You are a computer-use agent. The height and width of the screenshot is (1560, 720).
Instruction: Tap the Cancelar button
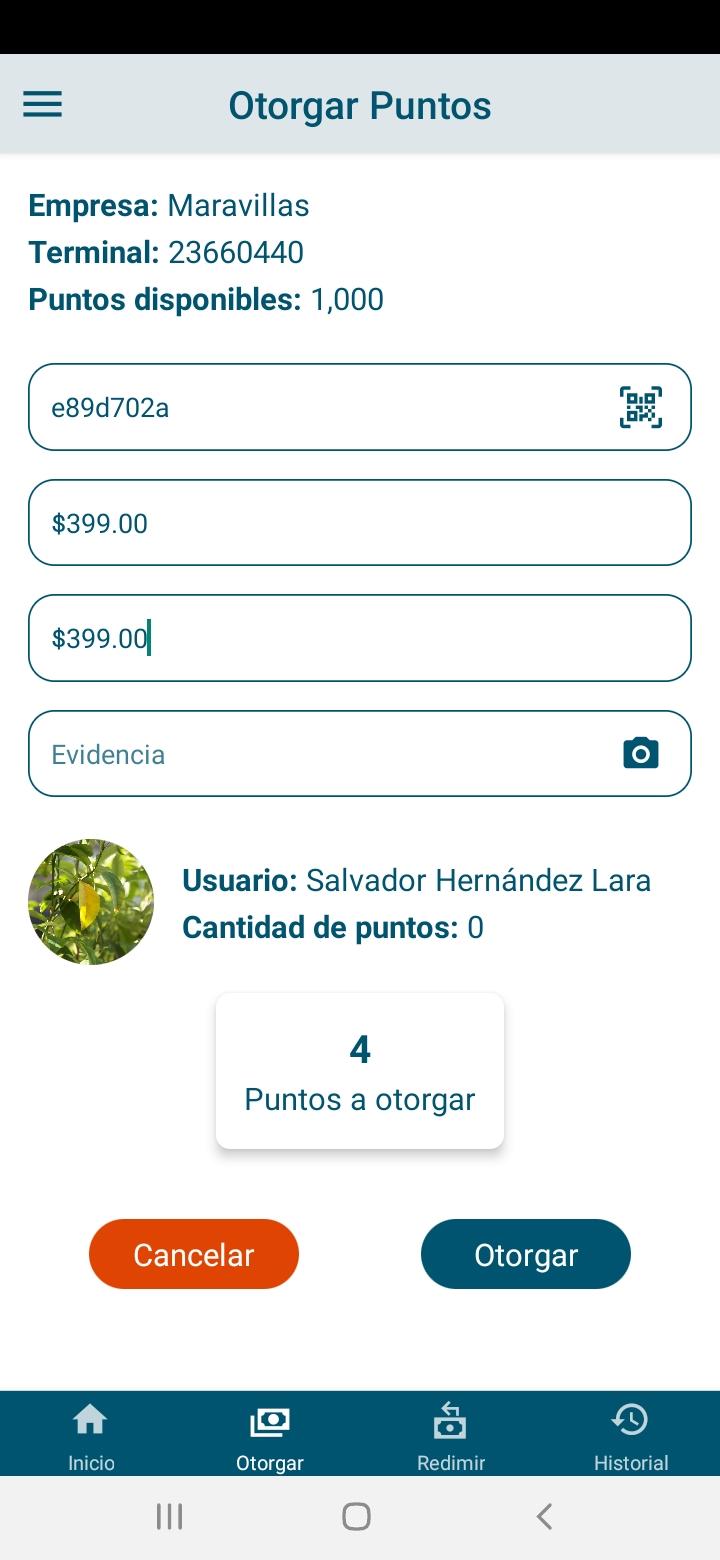pyautogui.click(x=194, y=1254)
